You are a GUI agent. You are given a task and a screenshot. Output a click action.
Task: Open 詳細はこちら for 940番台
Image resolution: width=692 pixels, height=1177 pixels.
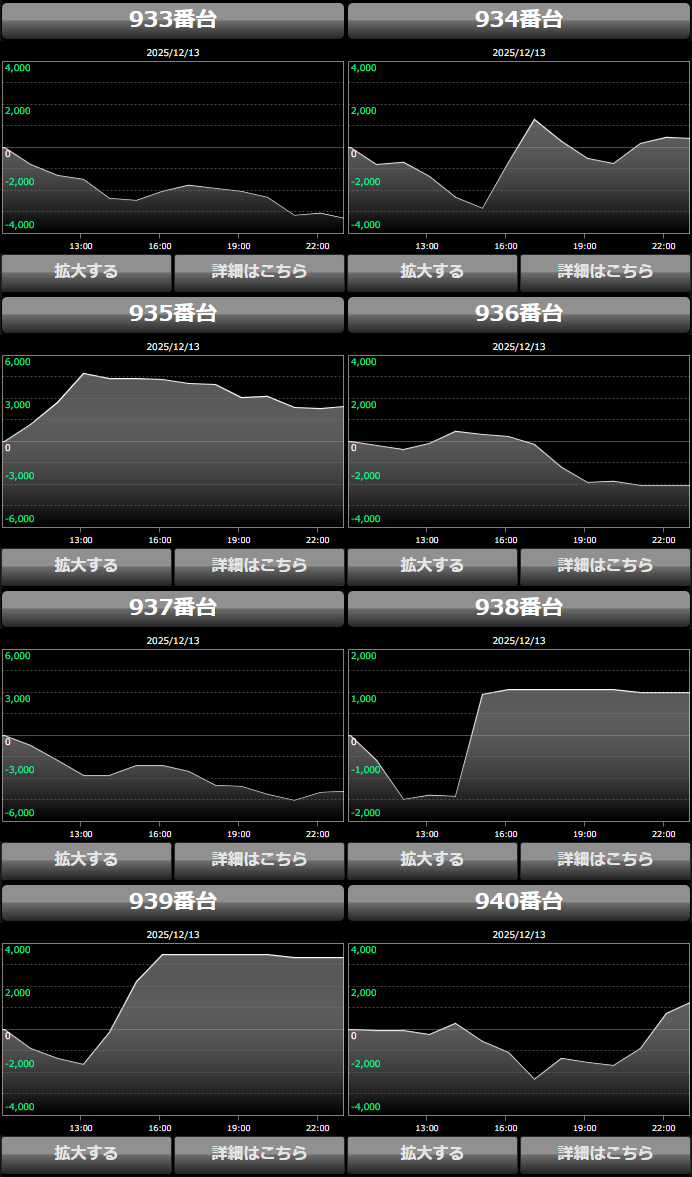[x=605, y=1153]
